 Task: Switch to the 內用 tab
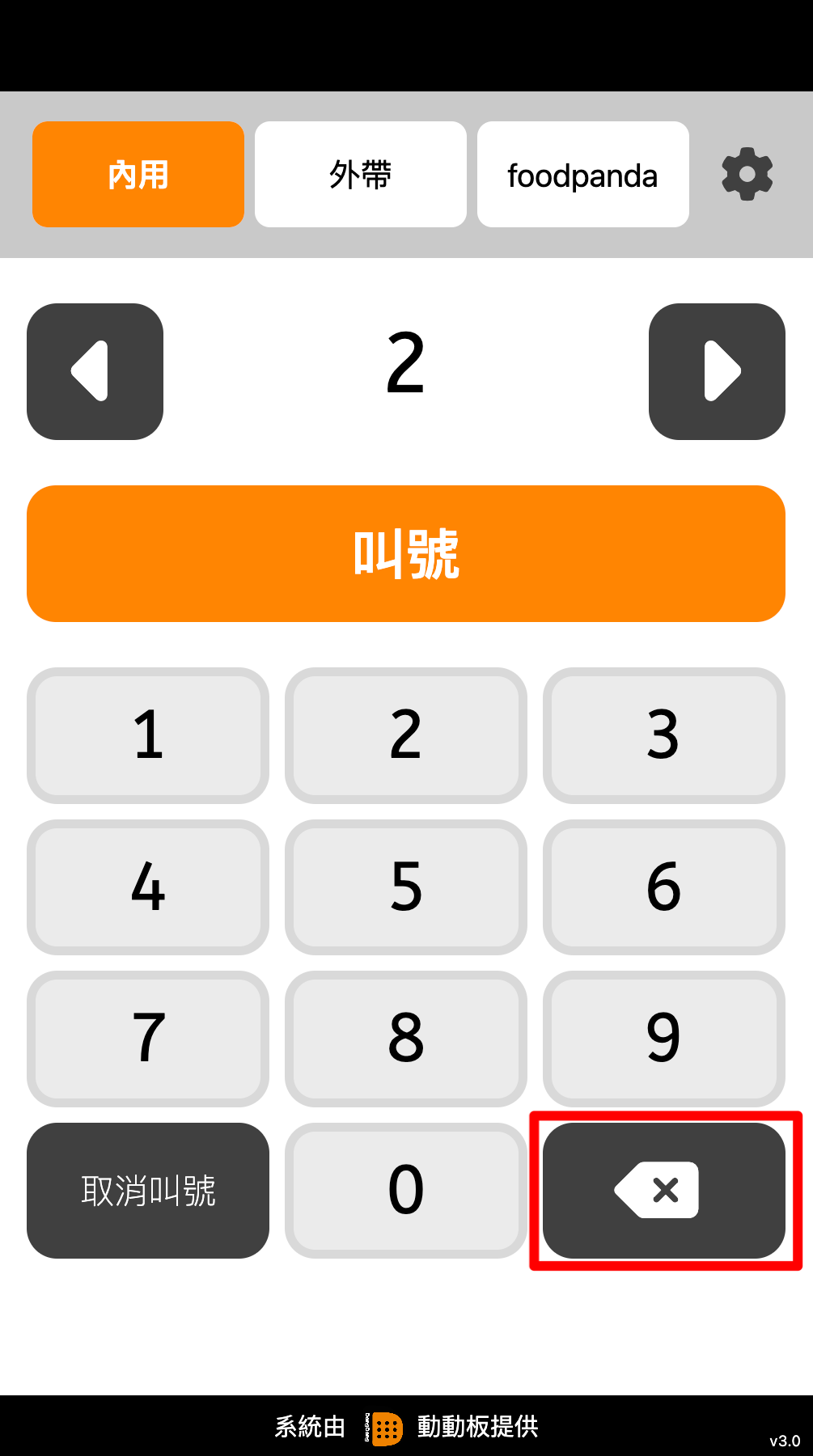[x=138, y=175]
